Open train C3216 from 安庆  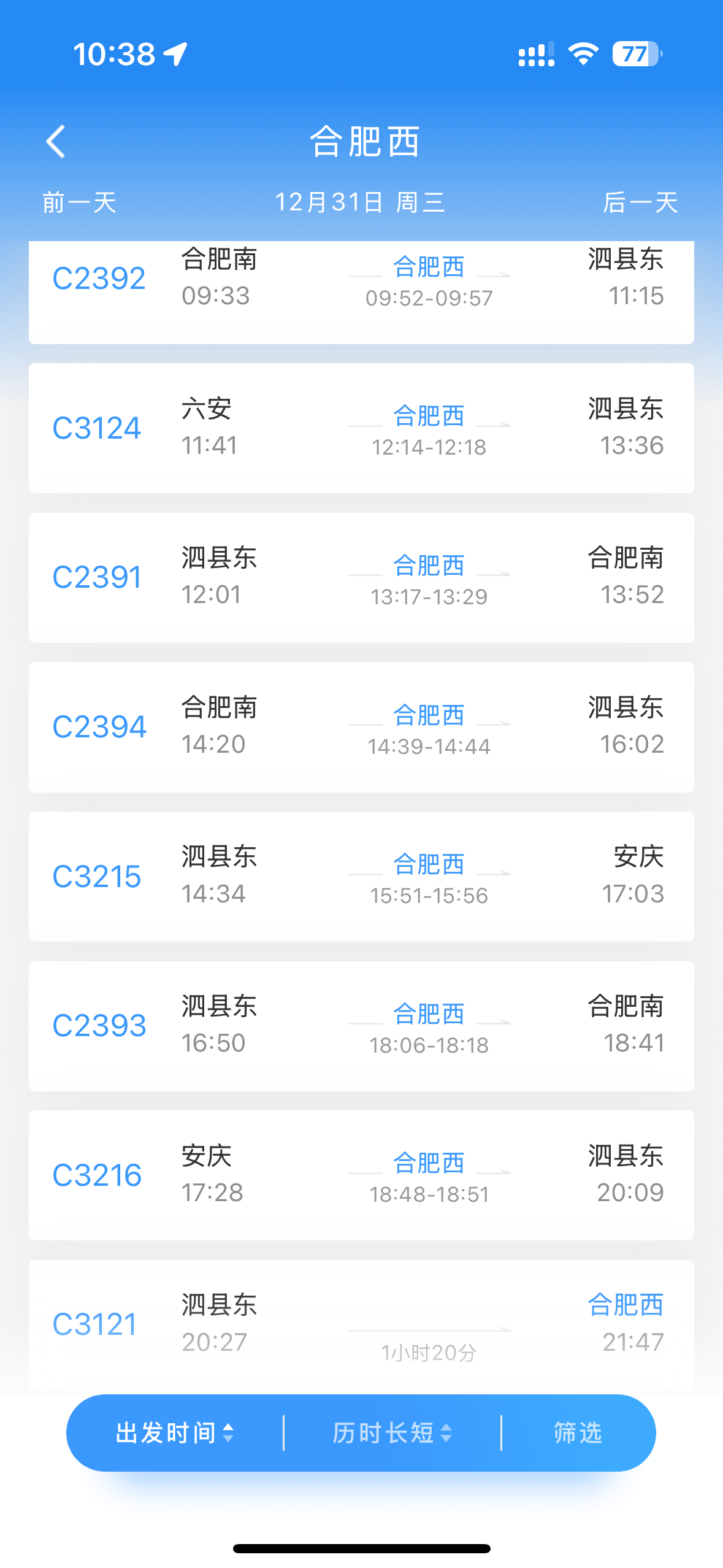pos(361,1175)
